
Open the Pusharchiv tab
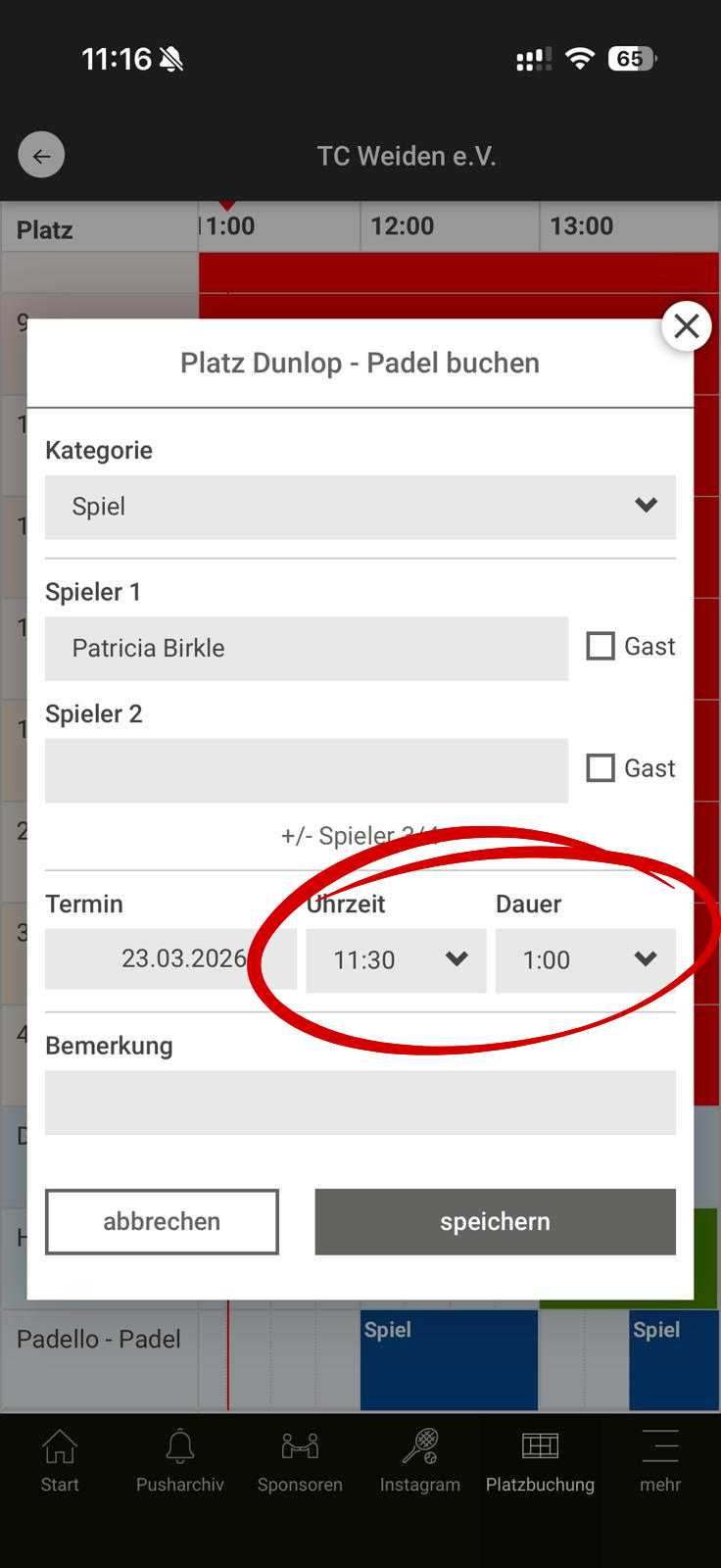[180, 1460]
